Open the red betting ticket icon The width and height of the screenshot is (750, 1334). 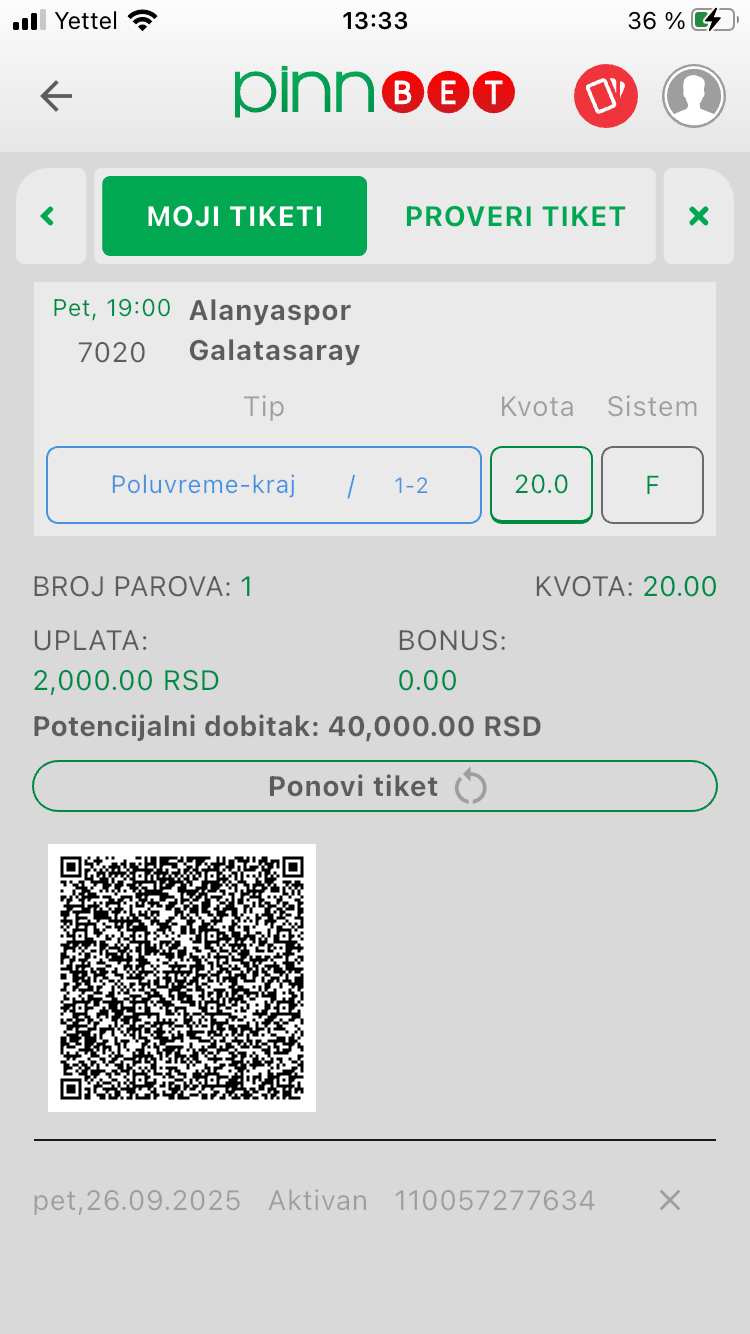pos(605,96)
